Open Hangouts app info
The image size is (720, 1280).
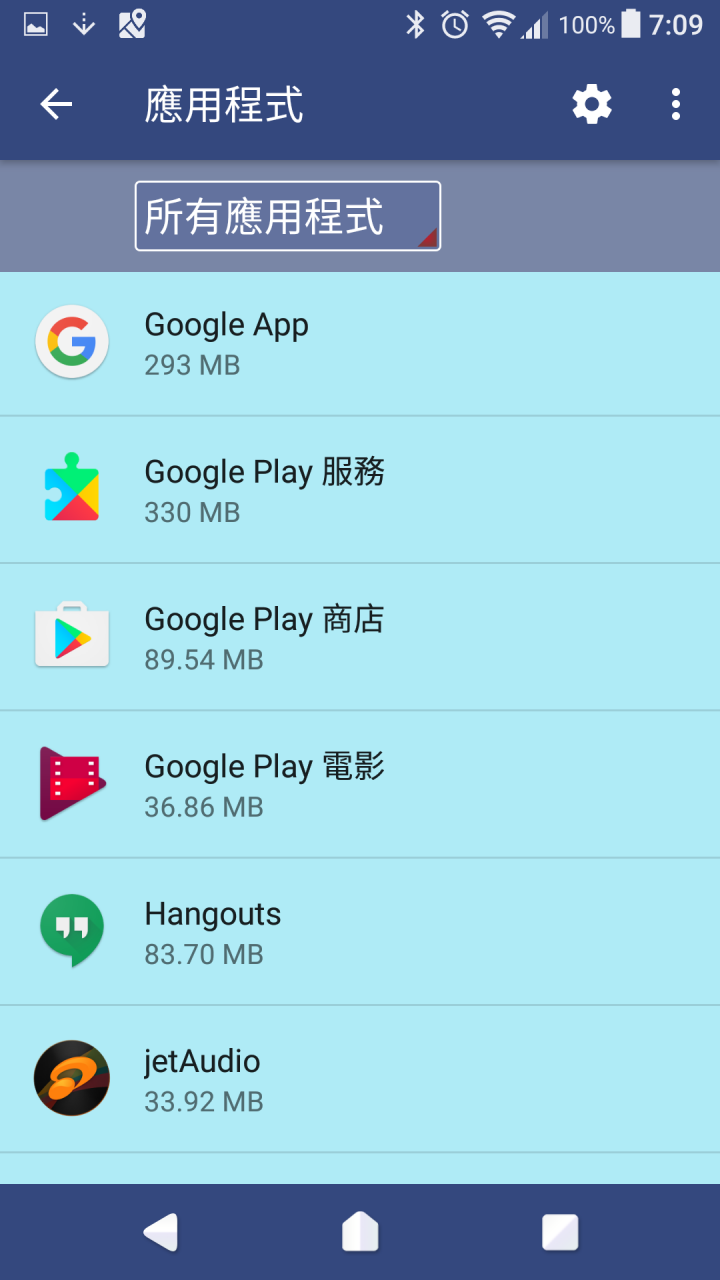point(360,931)
